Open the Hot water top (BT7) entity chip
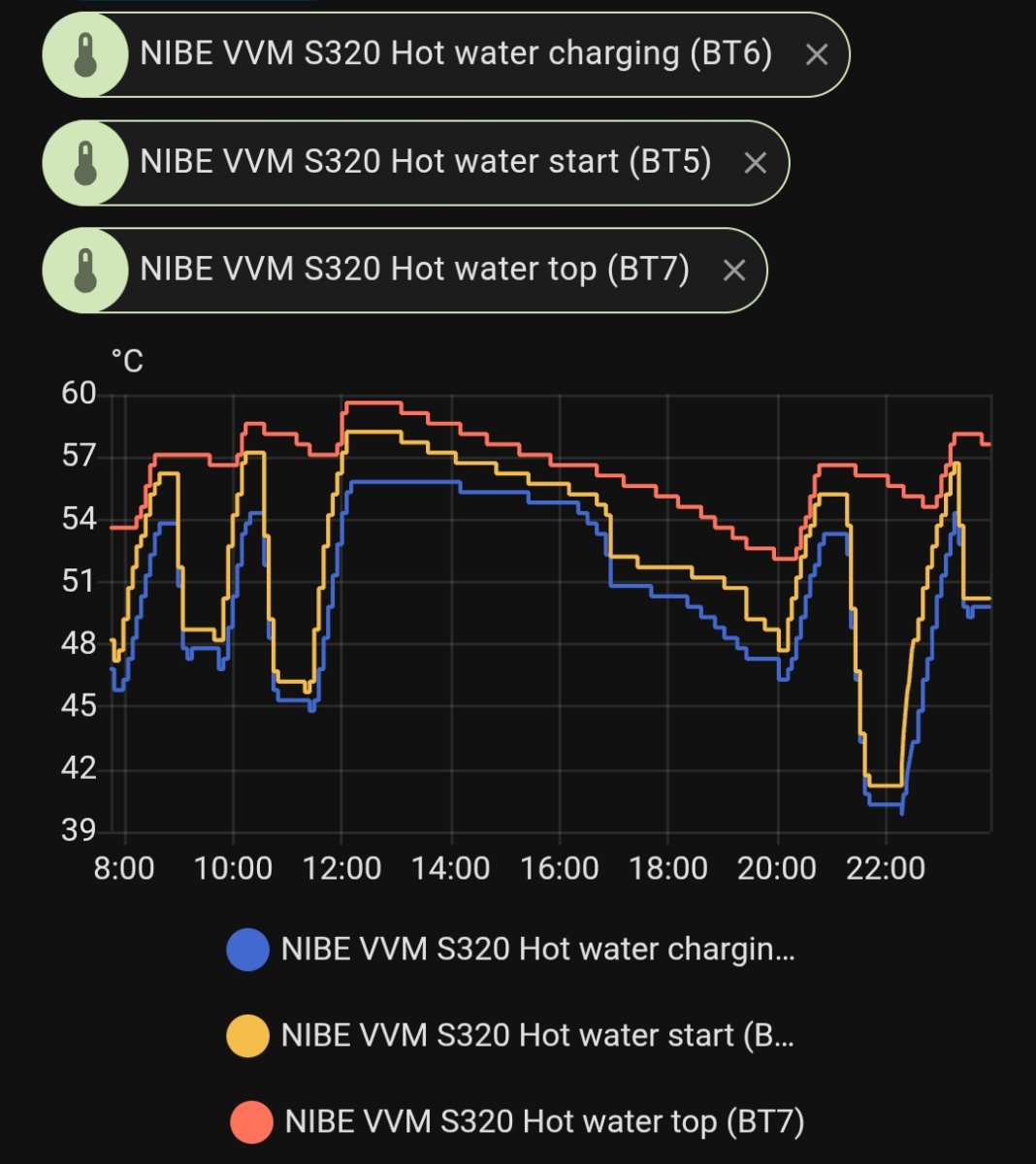Image resolution: width=1036 pixels, height=1164 pixels. 414,270
